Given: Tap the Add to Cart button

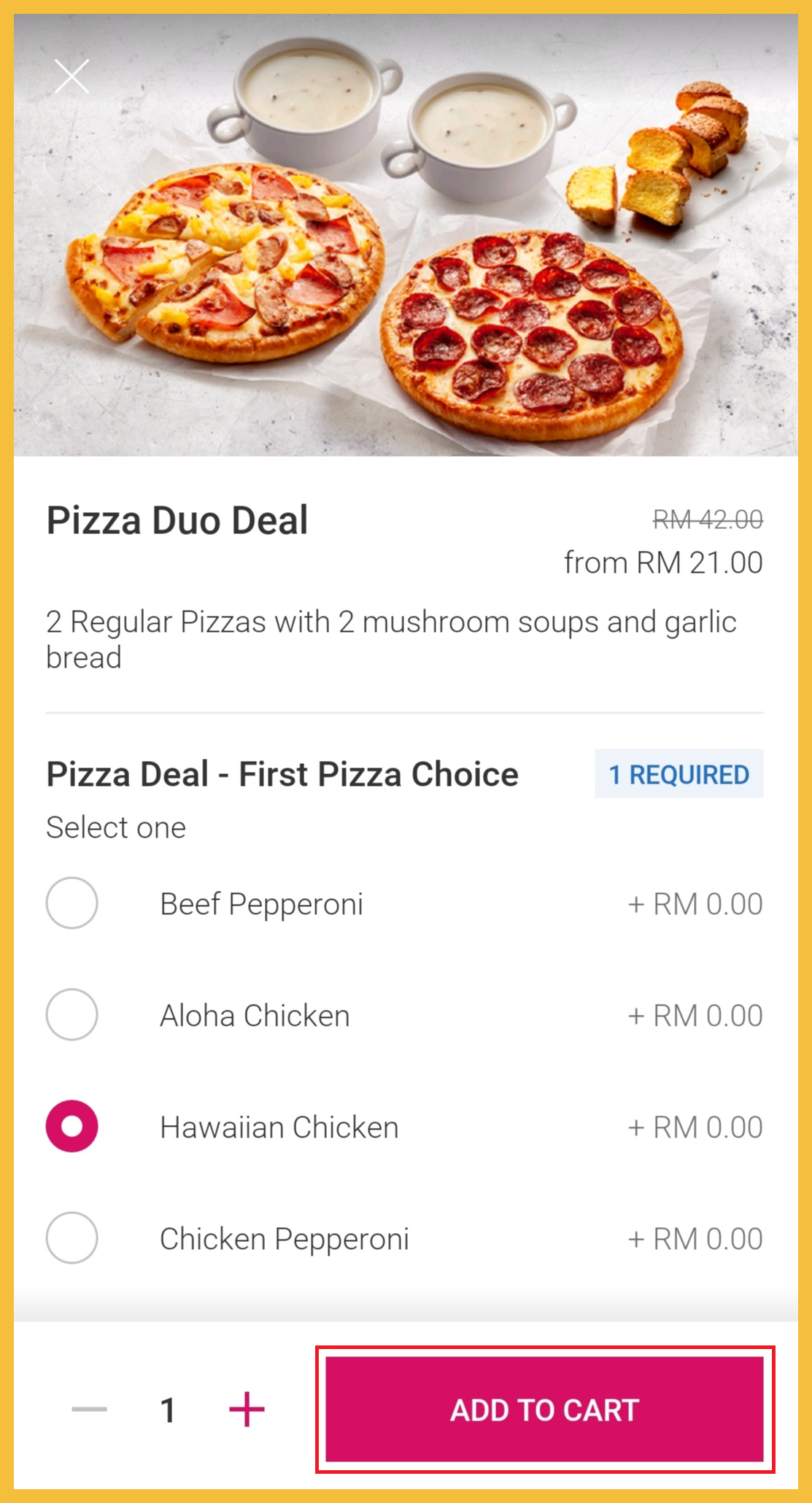Looking at the screenshot, I should [x=544, y=1410].
